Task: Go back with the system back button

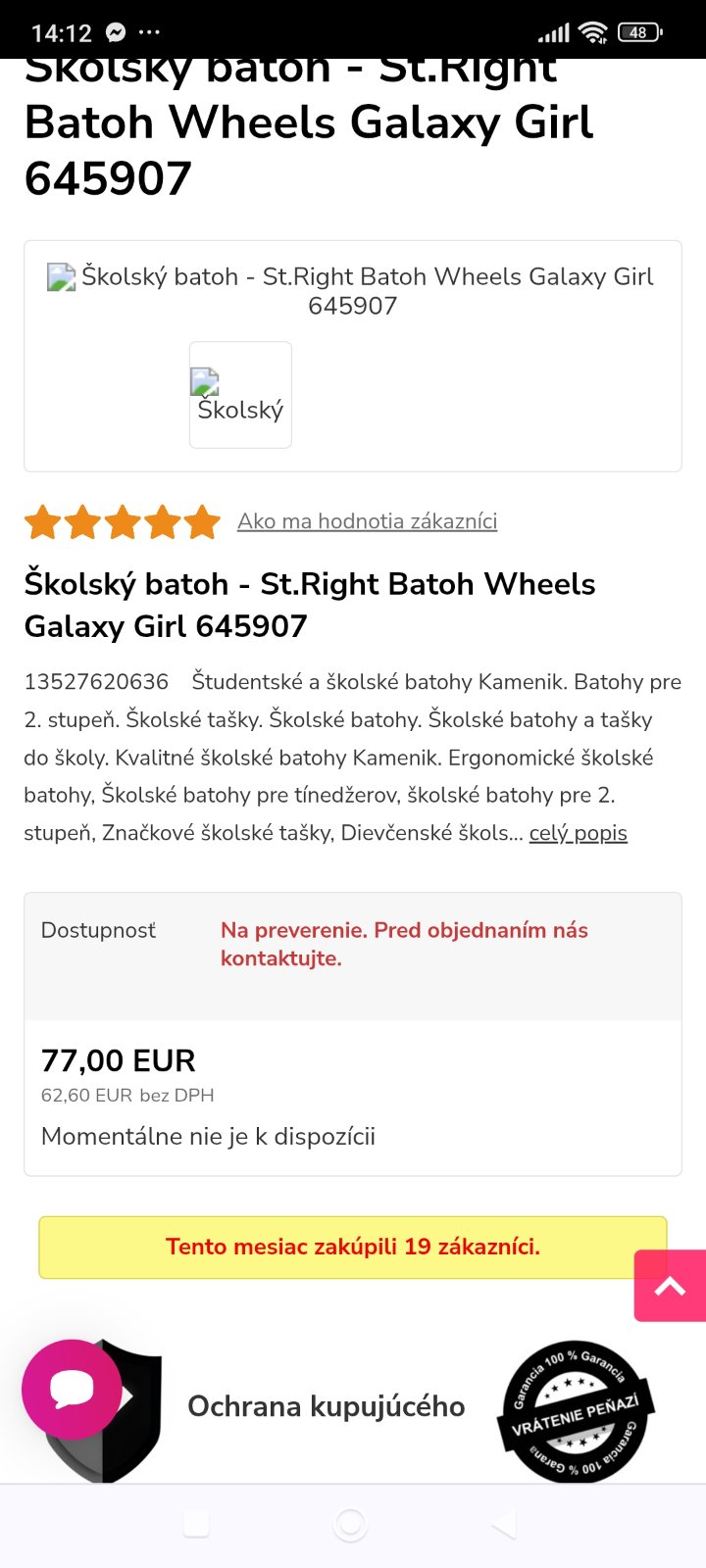Action: click(x=504, y=1524)
